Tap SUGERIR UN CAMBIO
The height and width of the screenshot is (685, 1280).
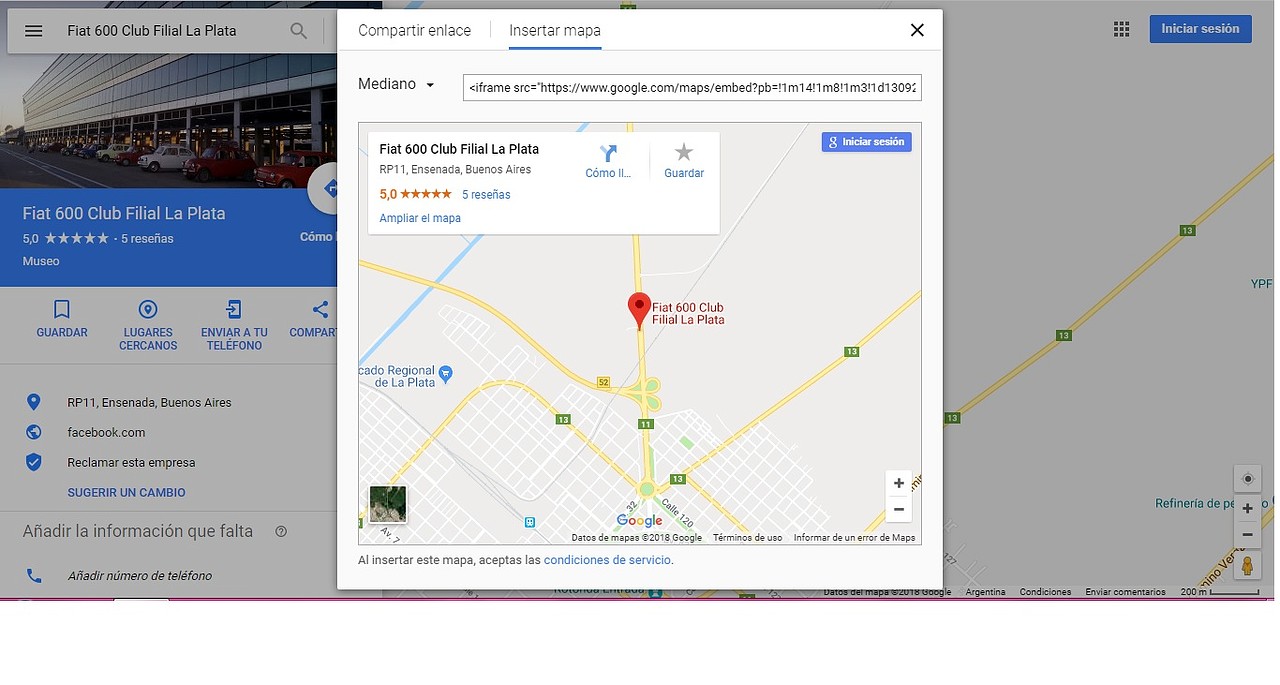126,493
